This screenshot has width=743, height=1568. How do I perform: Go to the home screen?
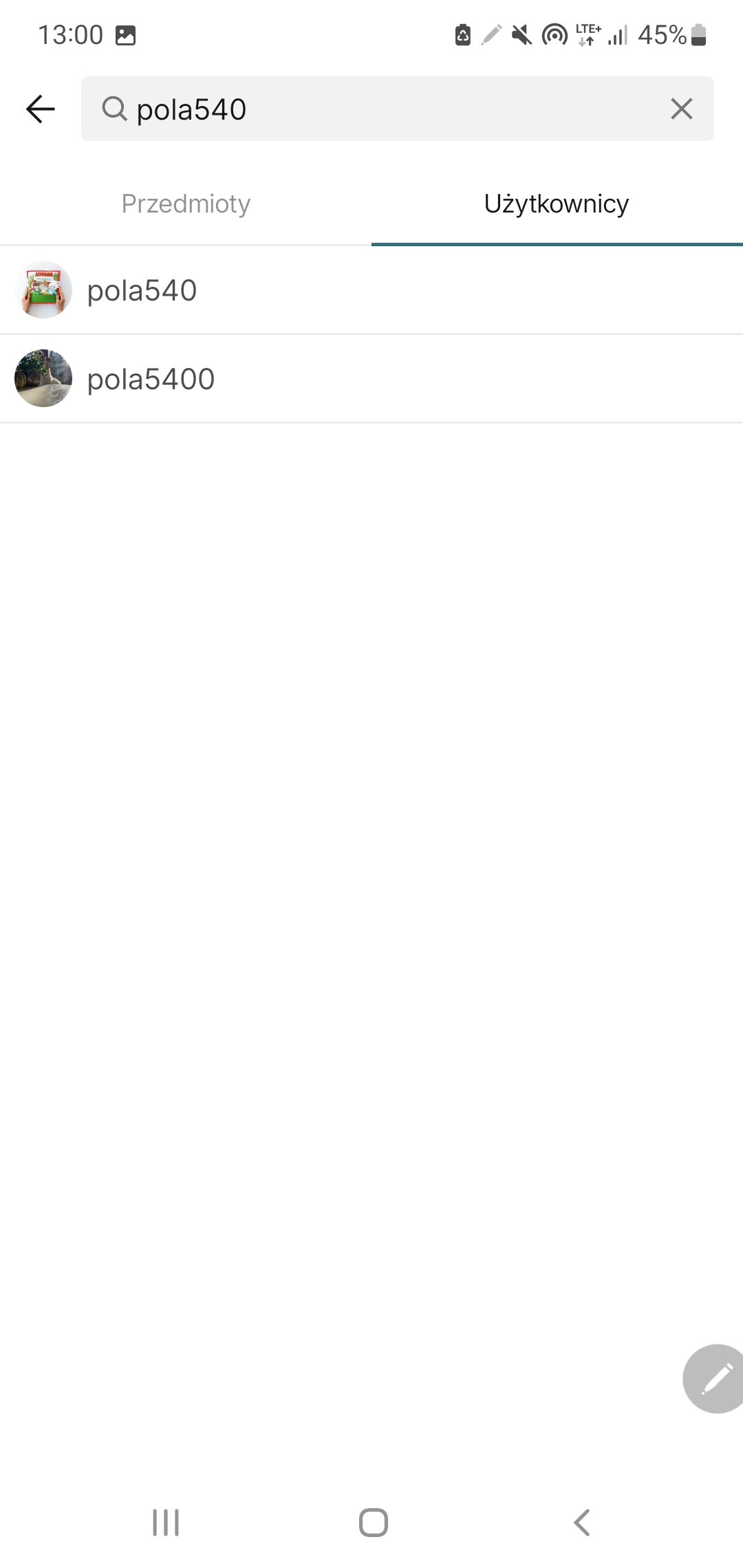point(373,1522)
